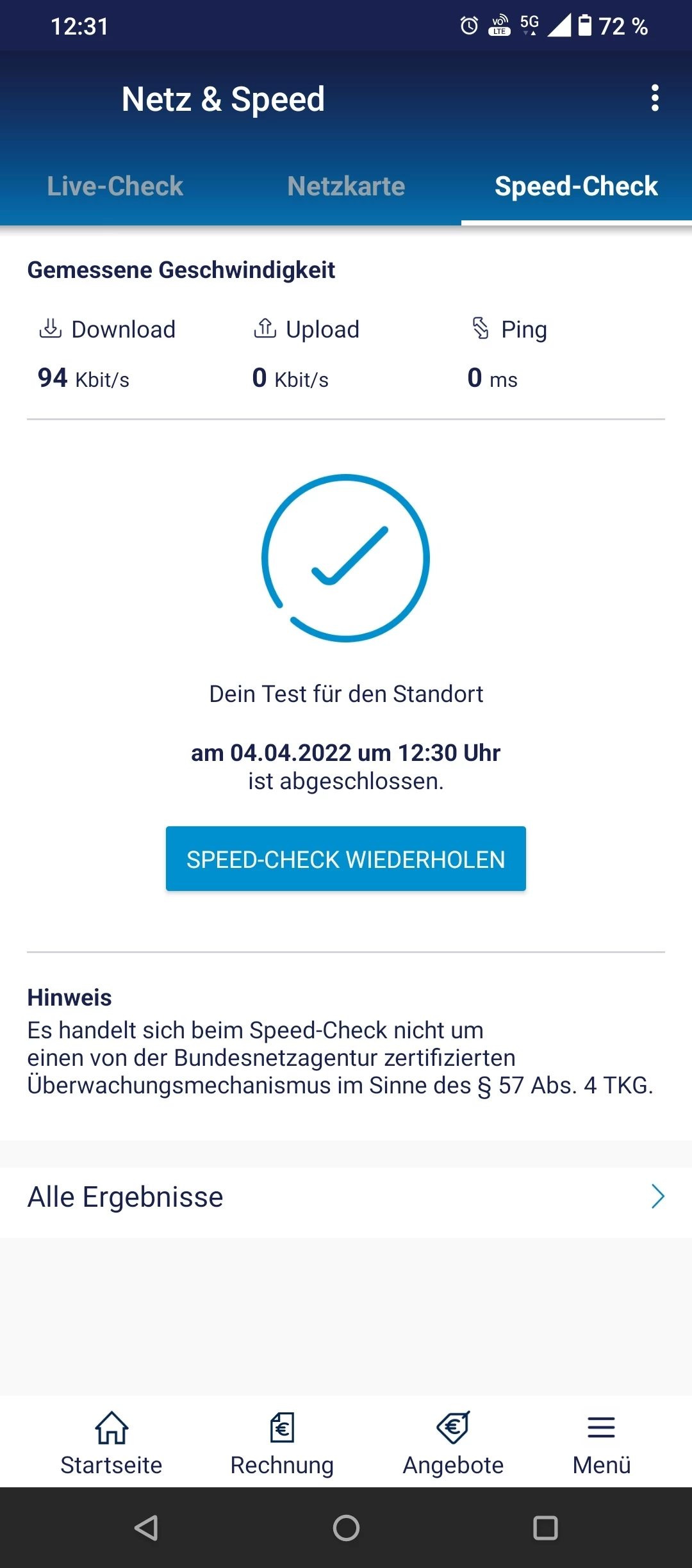The image size is (692, 1568).
Task: Go to Startseite in bottom navigation
Action: click(x=111, y=1444)
